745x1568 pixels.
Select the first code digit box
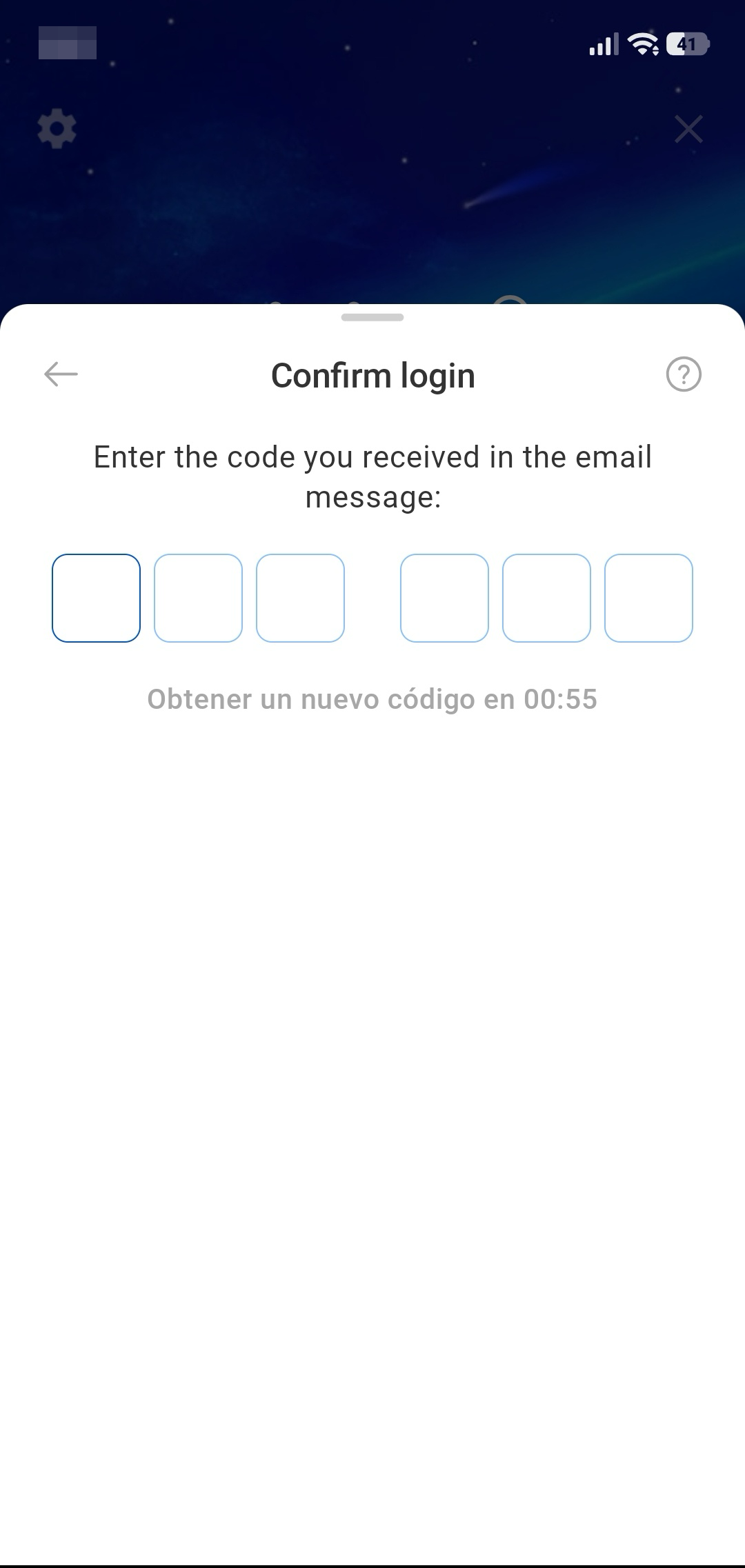(x=97, y=598)
